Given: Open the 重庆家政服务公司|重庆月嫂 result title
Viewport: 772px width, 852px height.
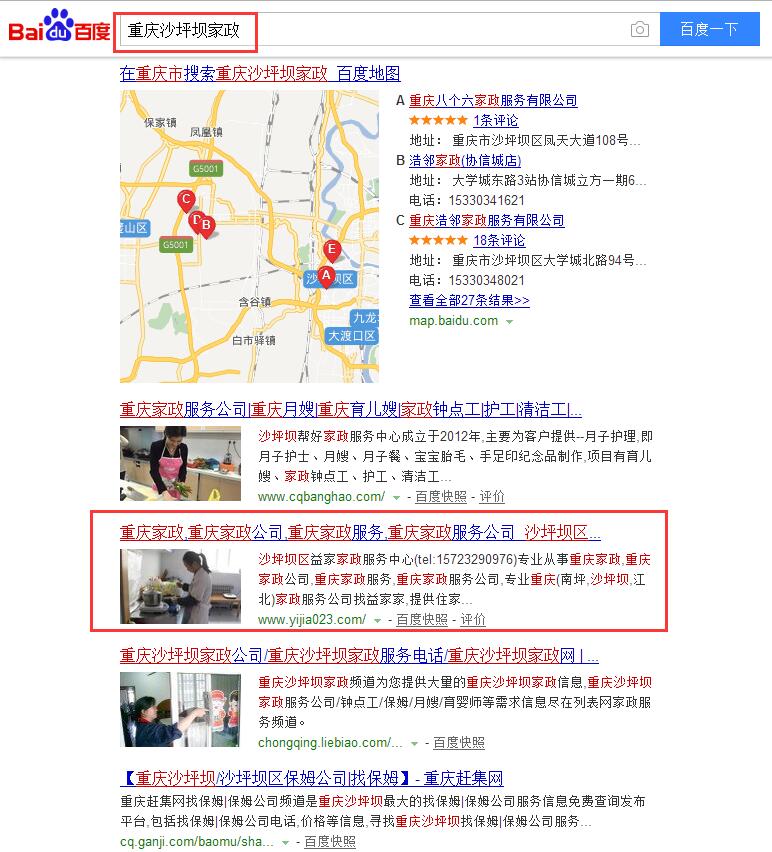Looking at the screenshot, I should pyautogui.click(x=351, y=410).
